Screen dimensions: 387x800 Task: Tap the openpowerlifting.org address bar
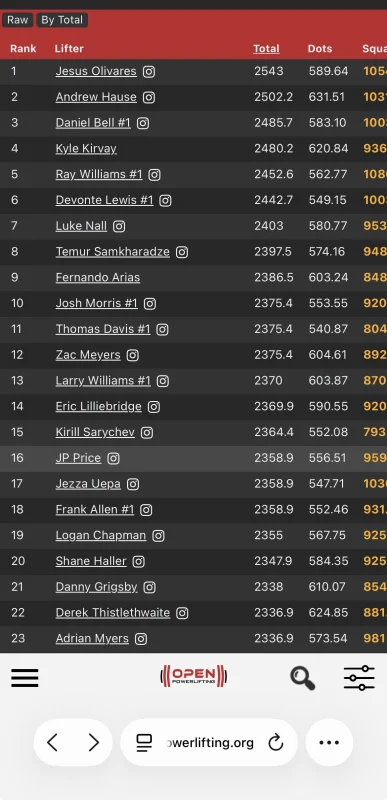[x=209, y=742]
